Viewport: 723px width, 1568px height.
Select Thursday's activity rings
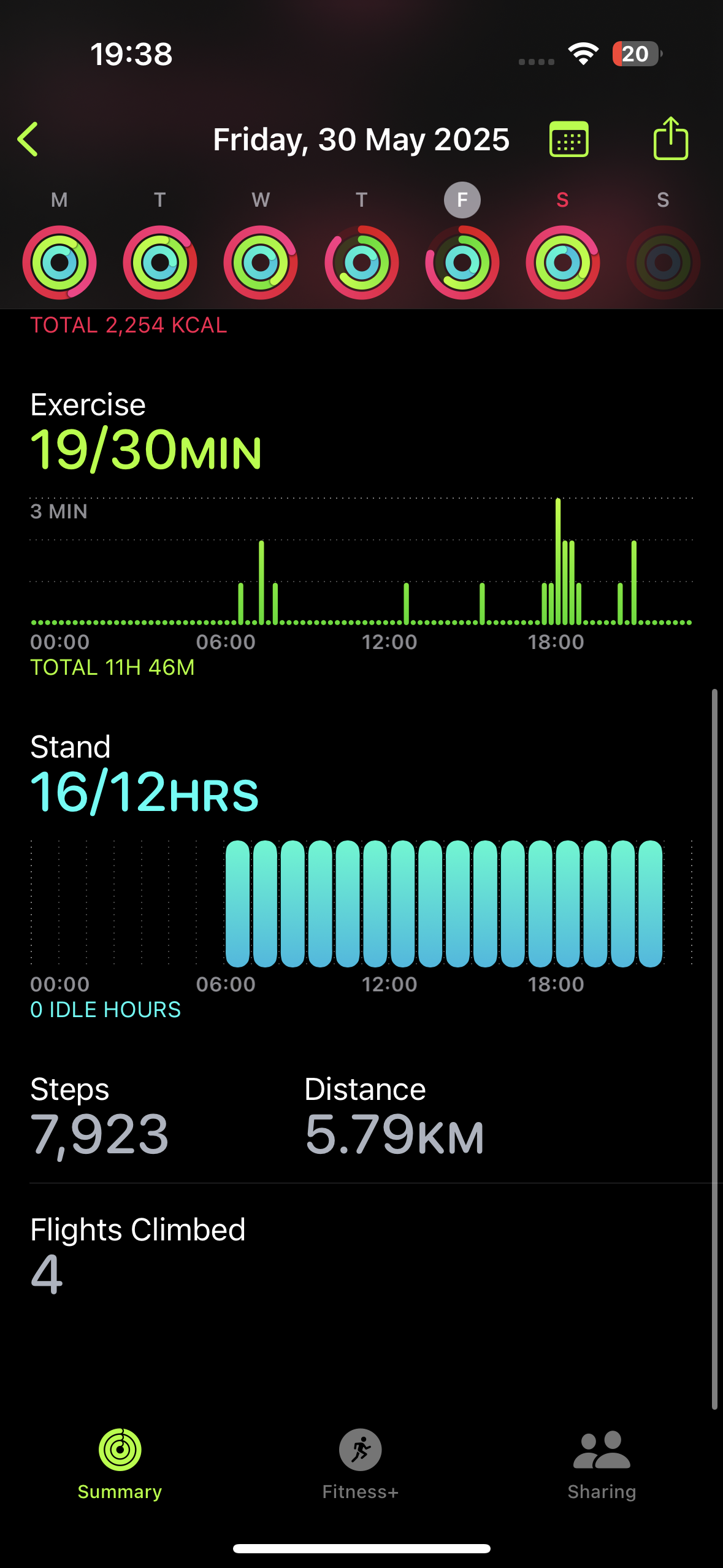362,263
